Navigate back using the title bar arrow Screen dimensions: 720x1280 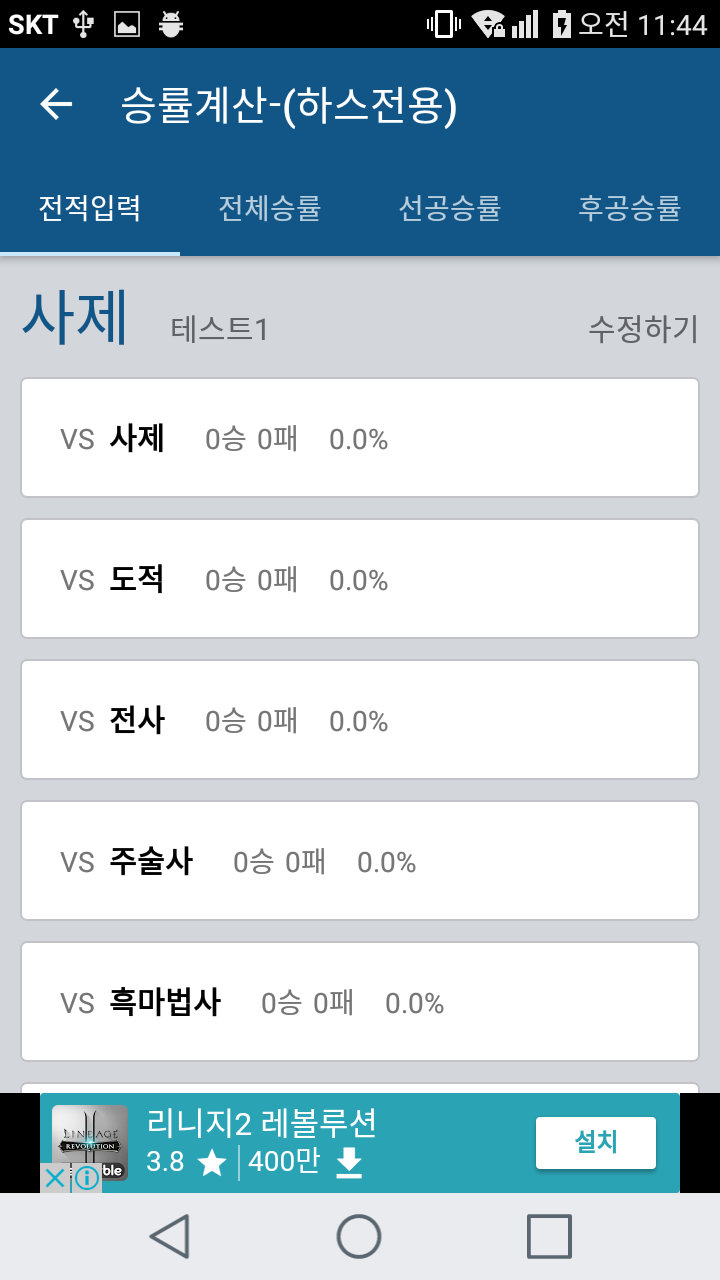[x=55, y=104]
